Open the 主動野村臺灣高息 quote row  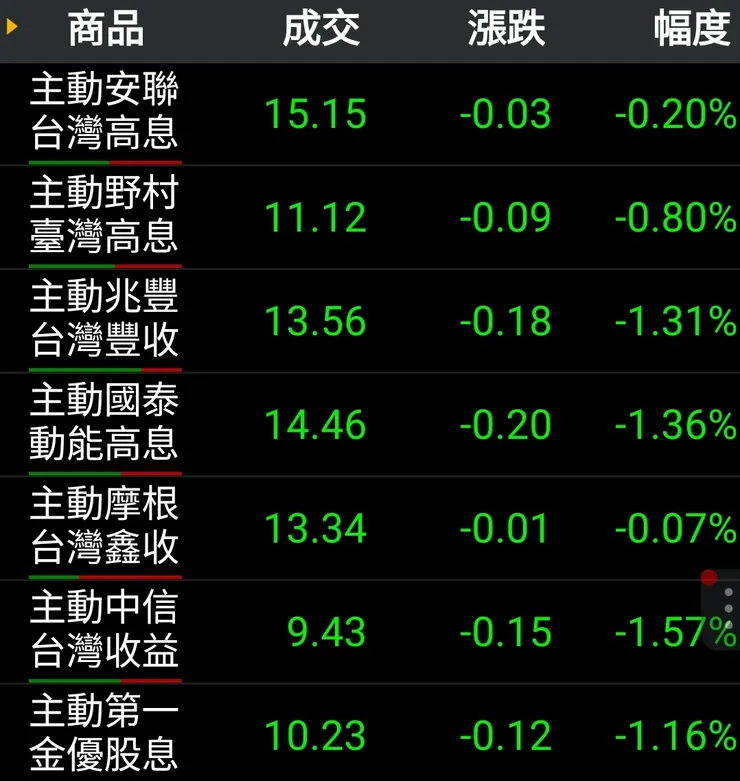pyautogui.click(x=370, y=217)
